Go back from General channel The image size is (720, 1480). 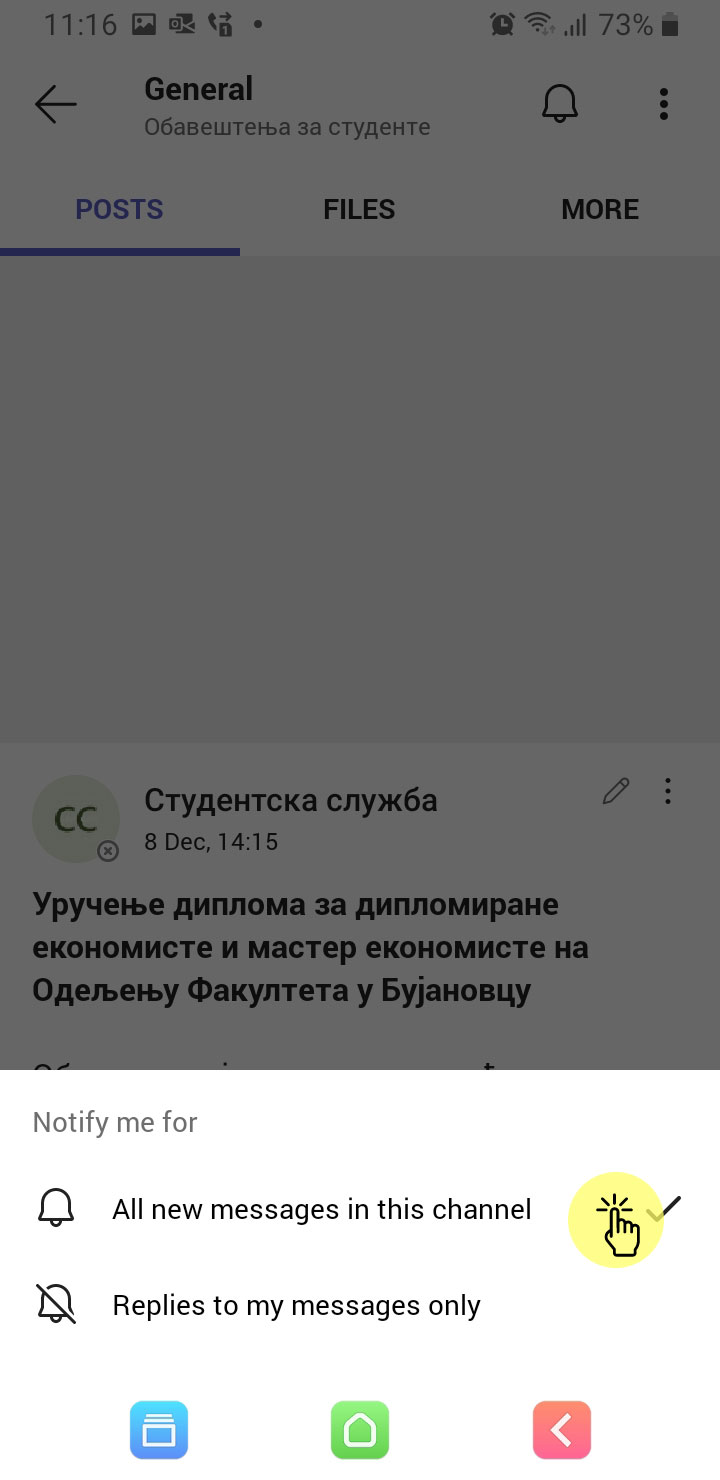tap(56, 104)
